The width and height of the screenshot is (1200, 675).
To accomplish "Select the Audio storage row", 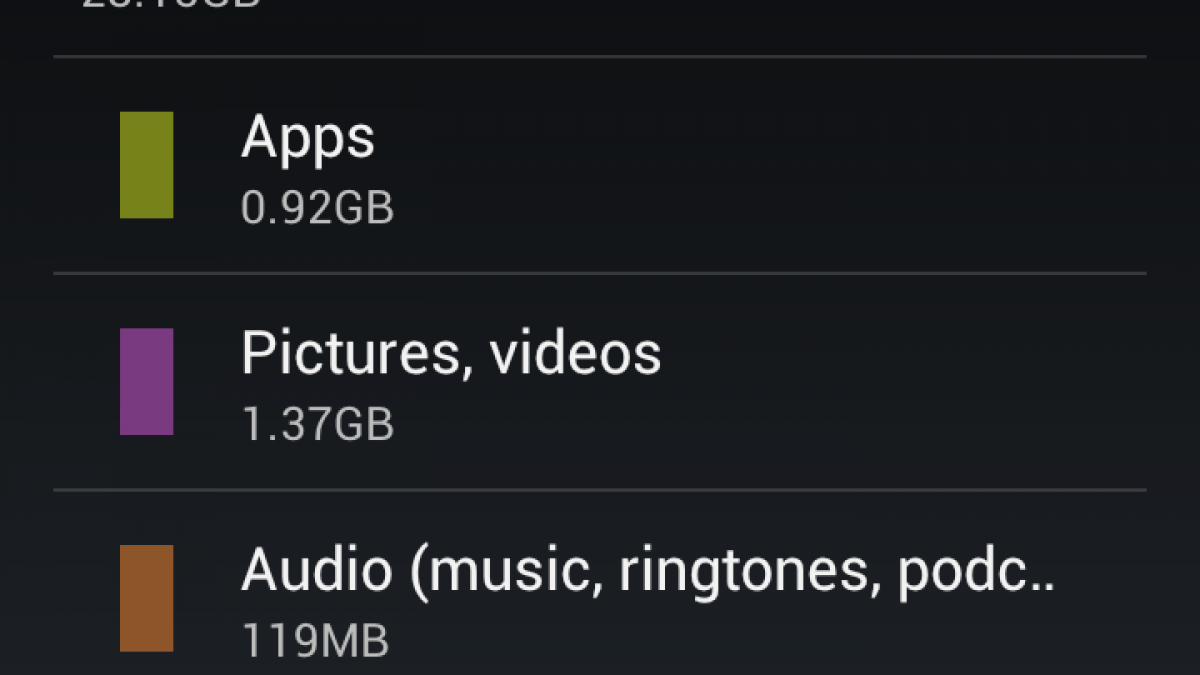I will click(x=600, y=597).
